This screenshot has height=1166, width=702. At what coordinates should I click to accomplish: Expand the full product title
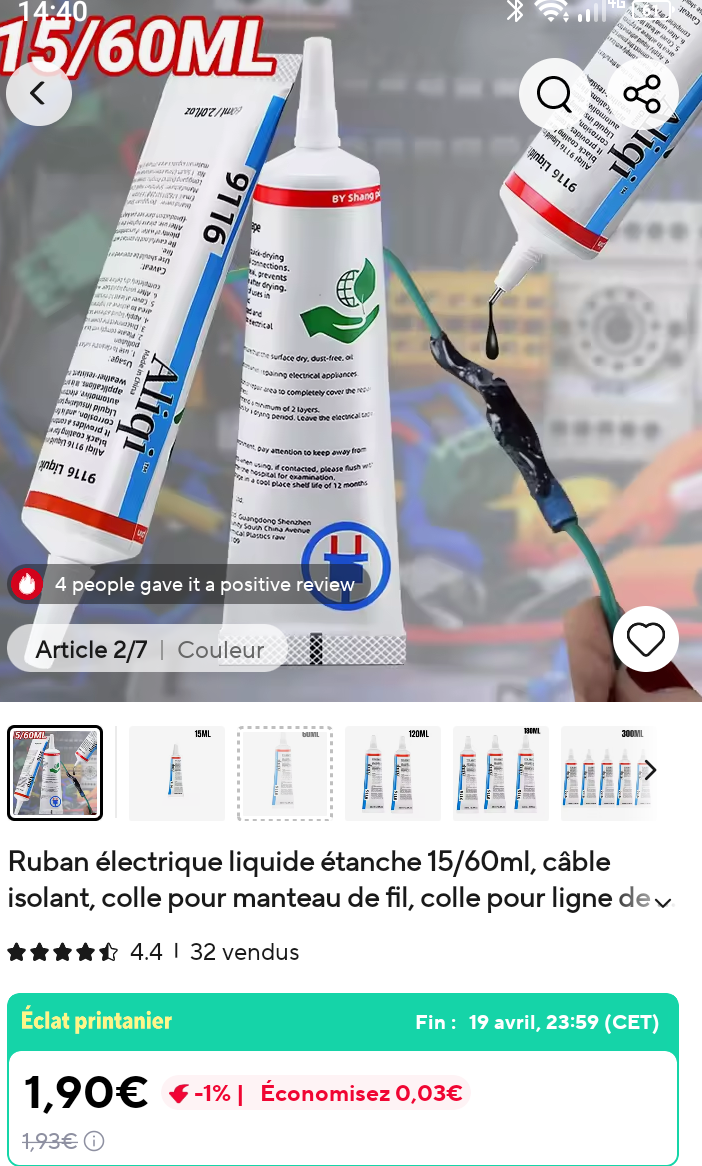662,902
